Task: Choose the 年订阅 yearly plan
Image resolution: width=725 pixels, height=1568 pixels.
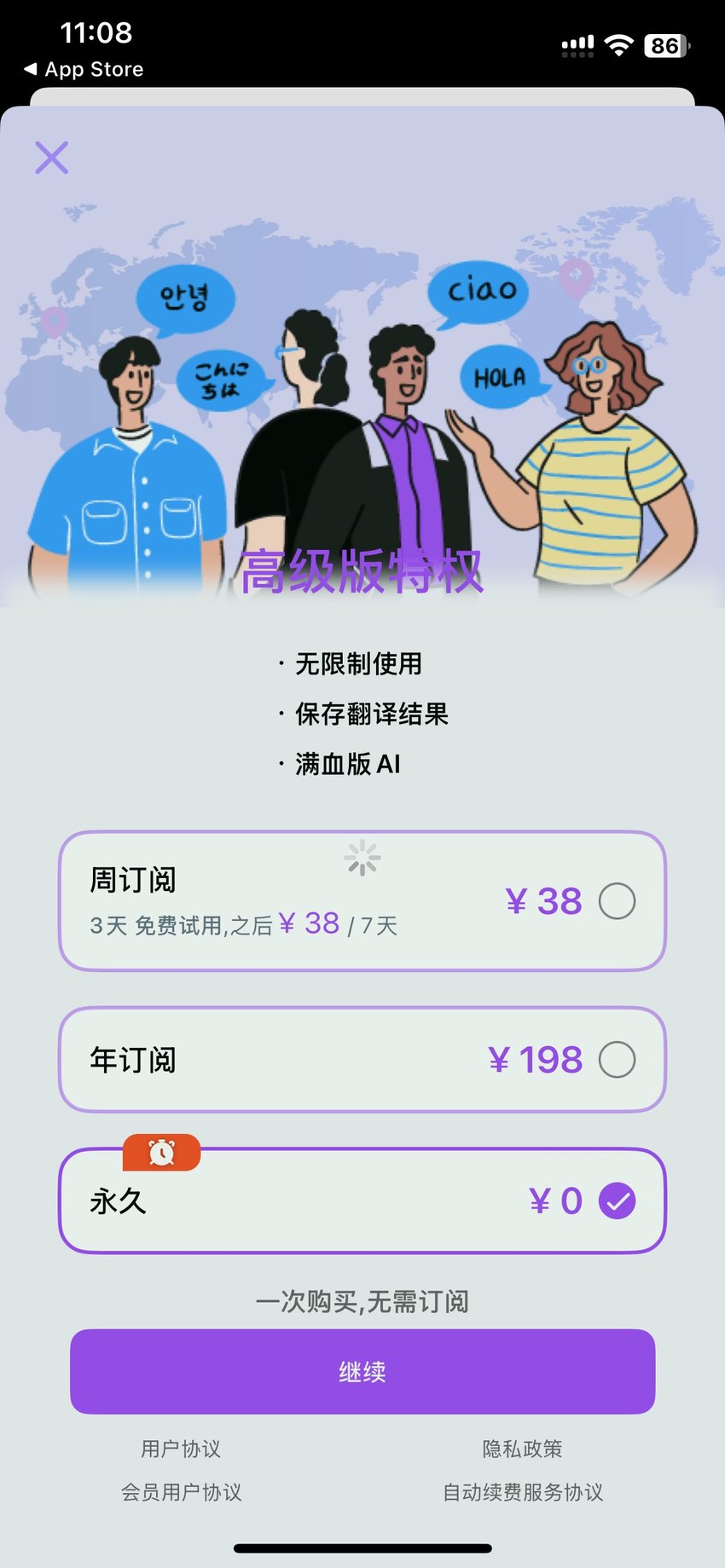Action: pyautogui.click(x=362, y=1060)
